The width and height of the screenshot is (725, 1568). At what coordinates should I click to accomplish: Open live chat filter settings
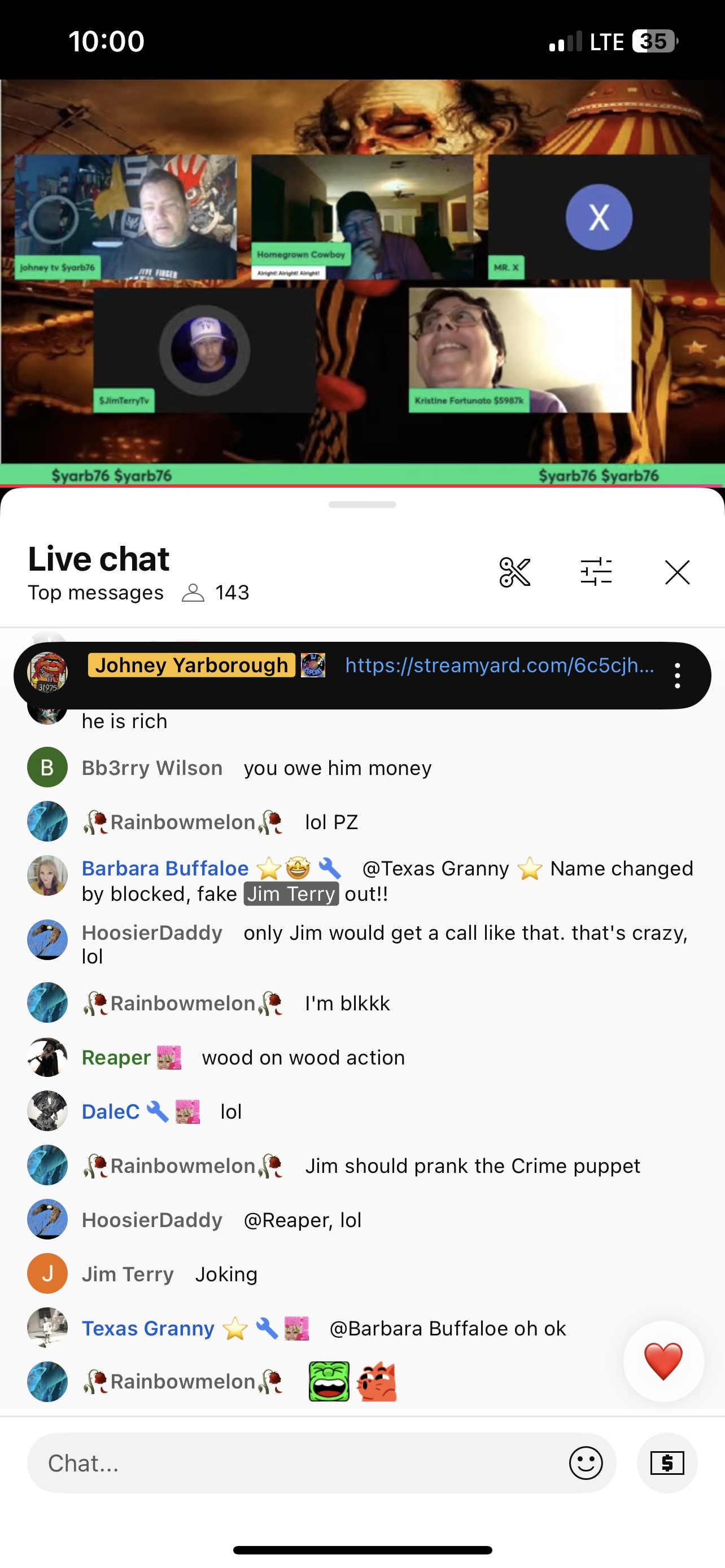pos(596,572)
